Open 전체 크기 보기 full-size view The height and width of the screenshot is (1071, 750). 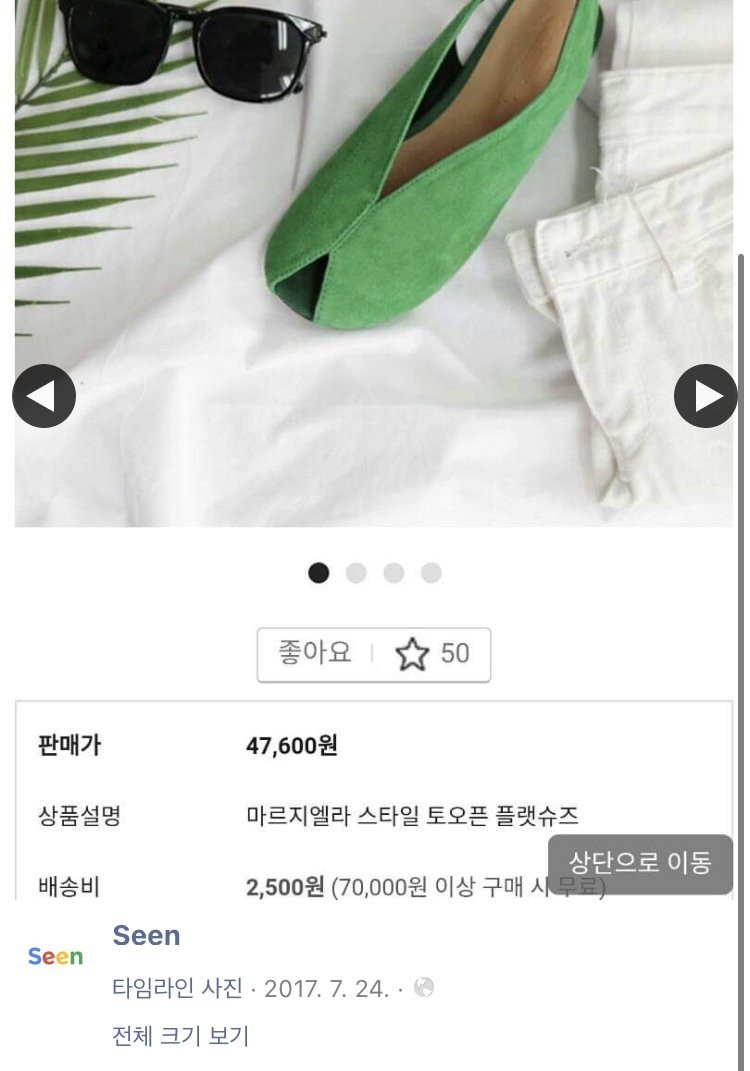[180, 1036]
